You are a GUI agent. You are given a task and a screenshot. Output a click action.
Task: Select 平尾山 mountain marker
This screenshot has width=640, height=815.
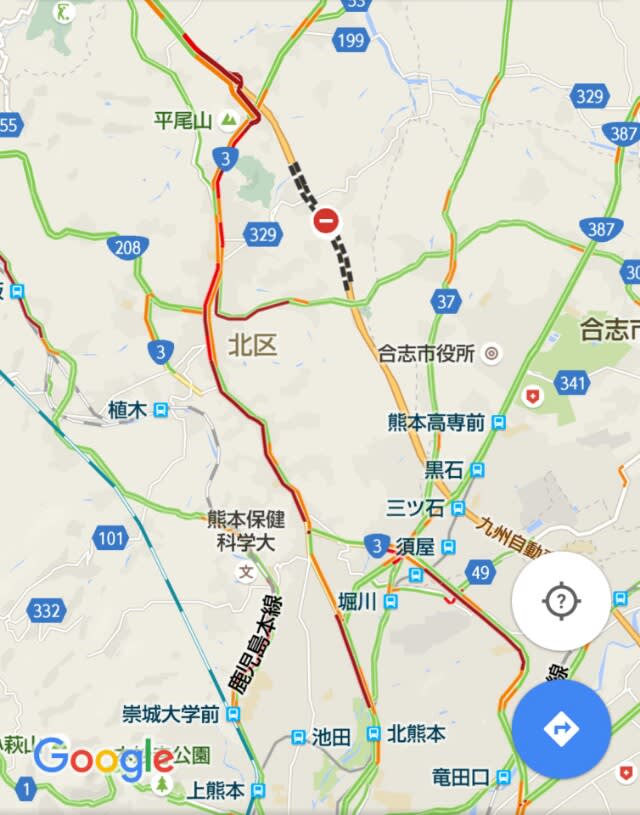click(230, 120)
